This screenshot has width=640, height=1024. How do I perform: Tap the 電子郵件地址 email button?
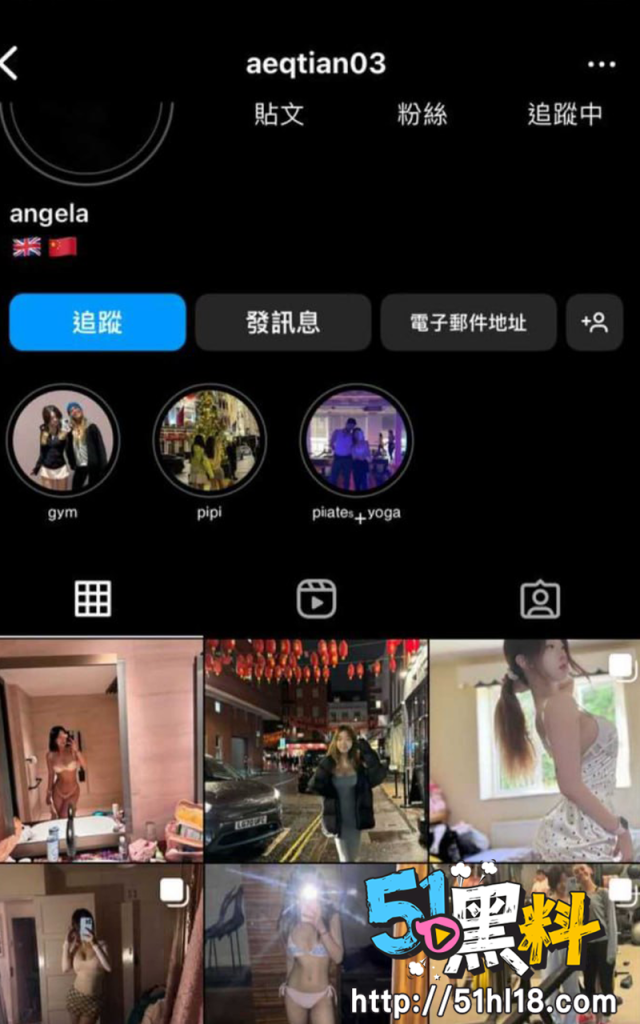[468, 322]
